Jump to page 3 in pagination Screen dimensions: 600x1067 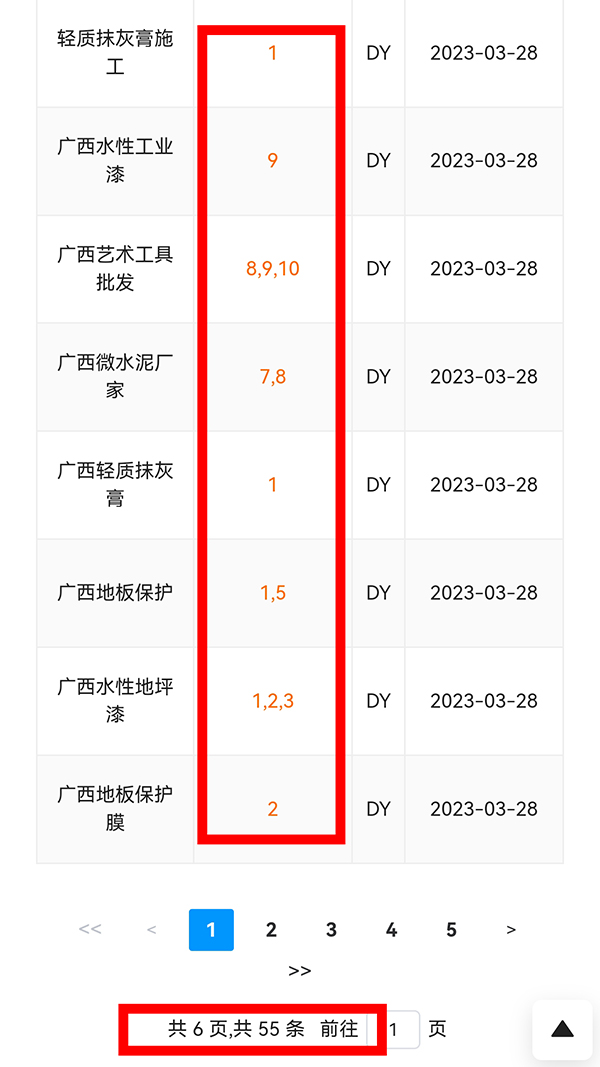[331, 930]
